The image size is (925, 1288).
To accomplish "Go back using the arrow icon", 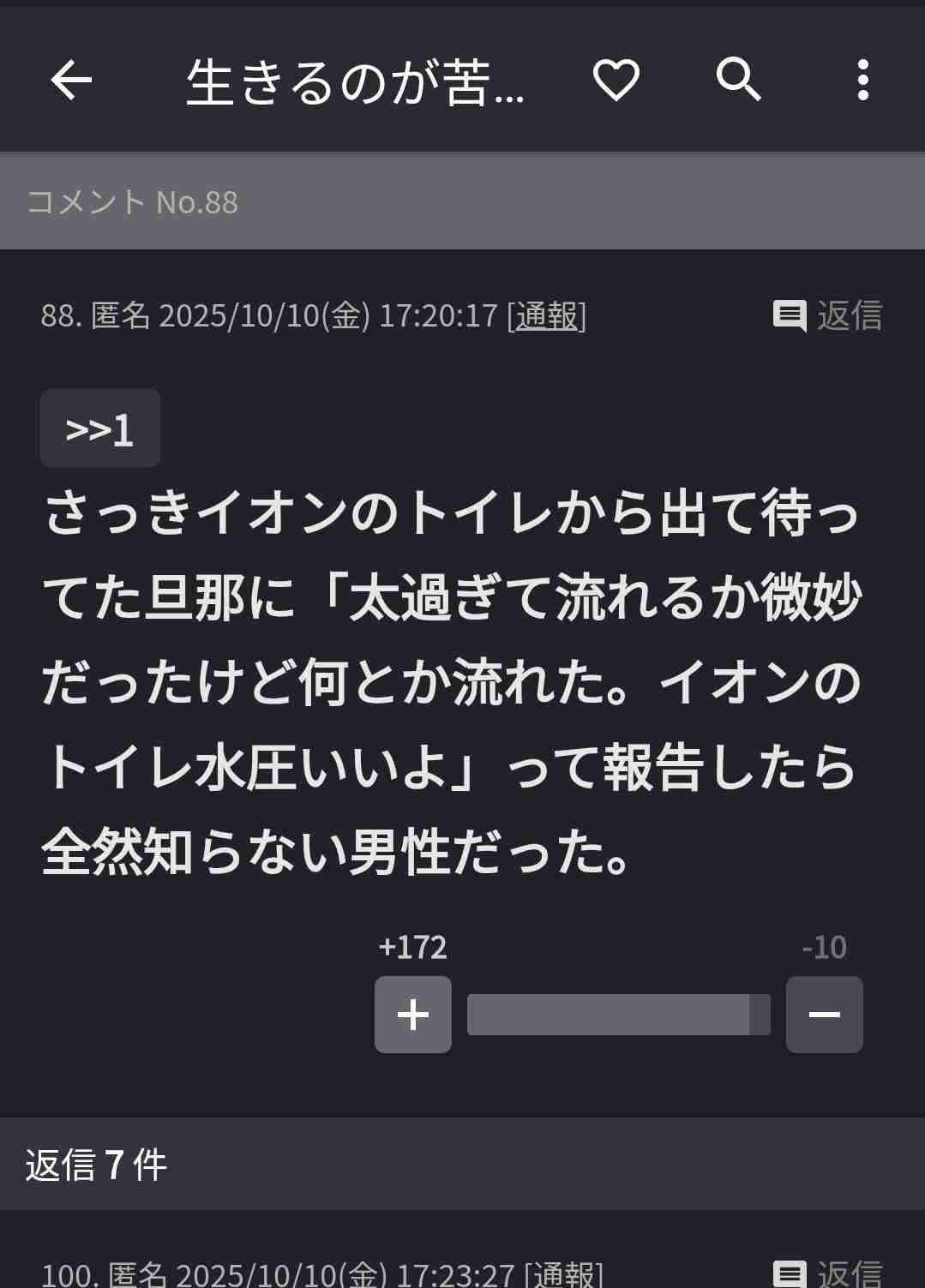I will pos(71,81).
